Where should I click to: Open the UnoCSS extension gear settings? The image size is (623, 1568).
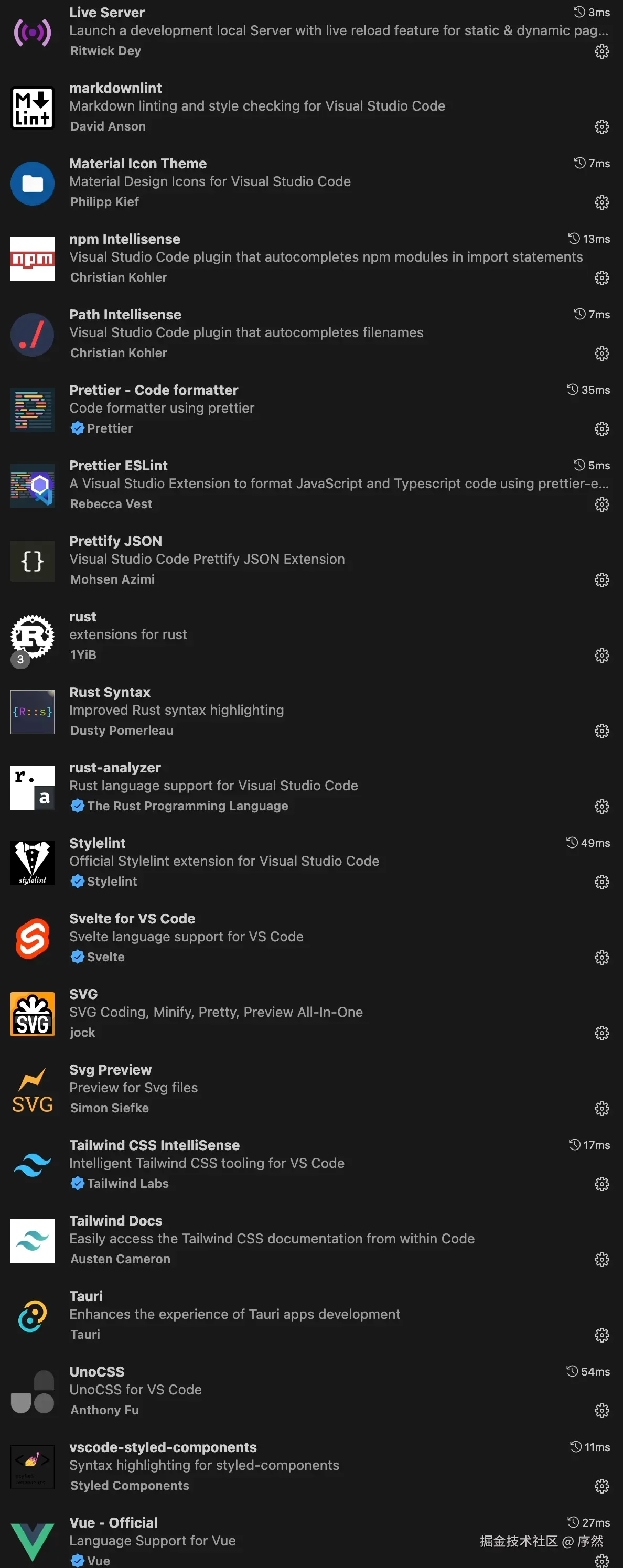(601, 1410)
